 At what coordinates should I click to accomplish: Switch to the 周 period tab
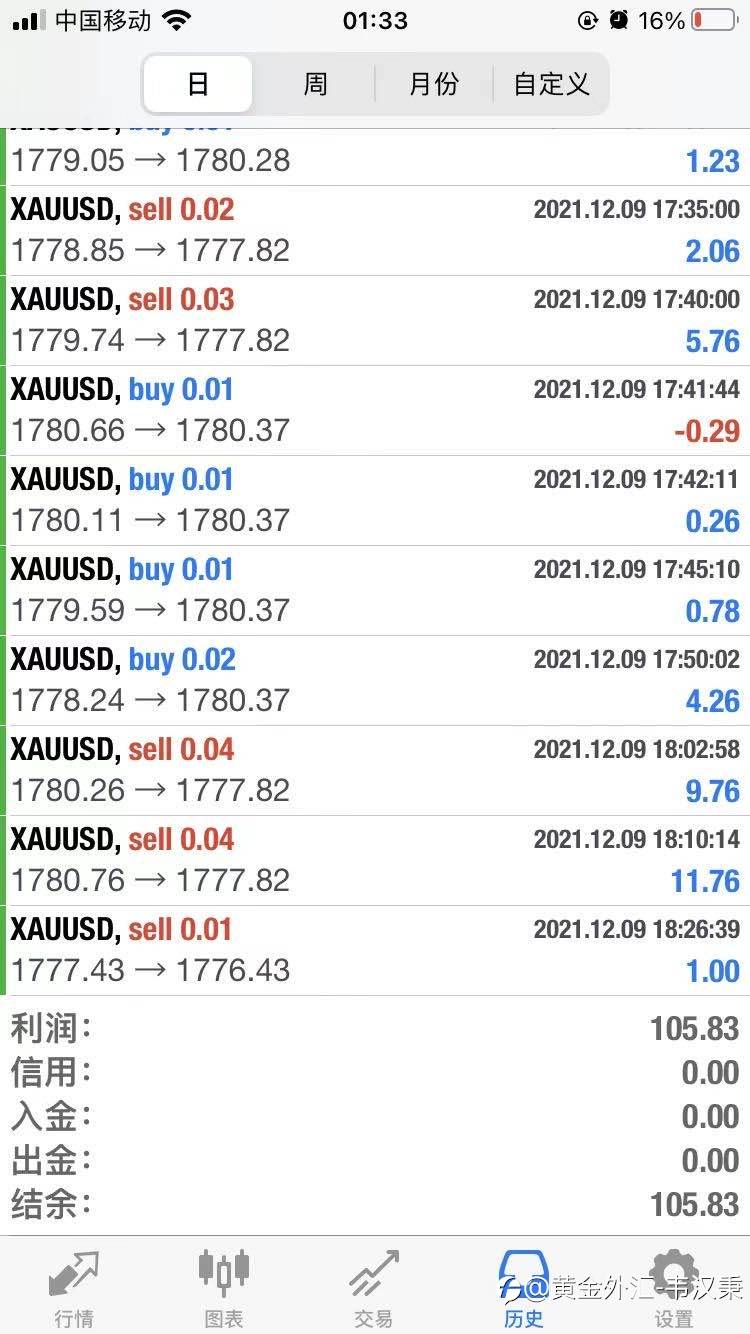pos(315,84)
